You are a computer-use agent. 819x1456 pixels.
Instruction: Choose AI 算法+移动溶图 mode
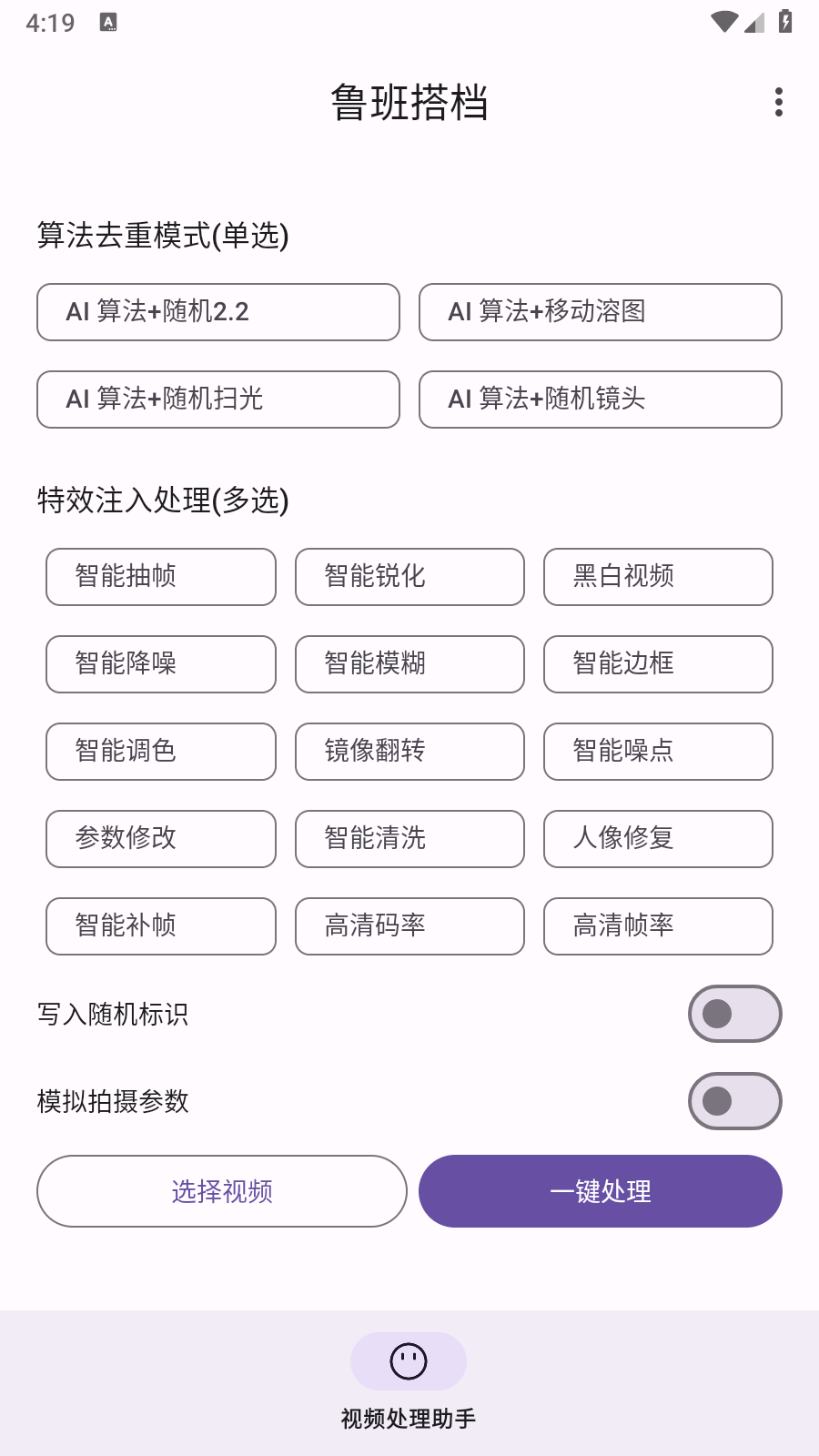click(601, 312)
